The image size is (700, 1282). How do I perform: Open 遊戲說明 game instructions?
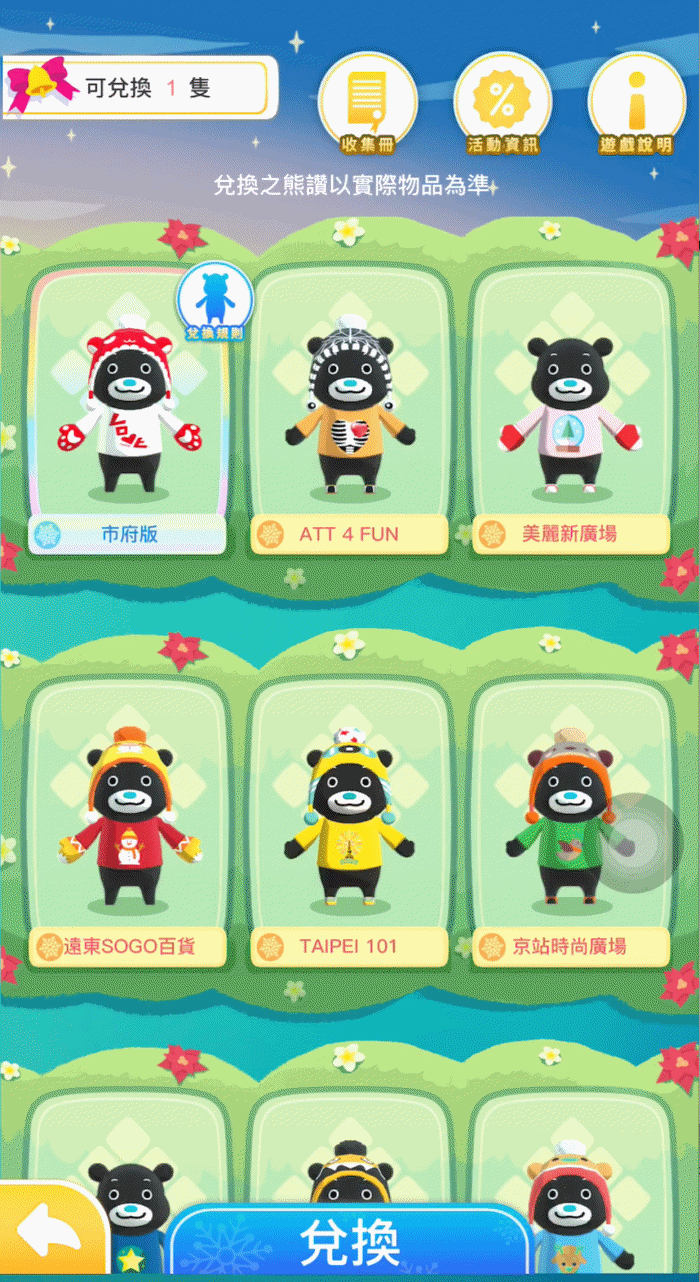637,103
